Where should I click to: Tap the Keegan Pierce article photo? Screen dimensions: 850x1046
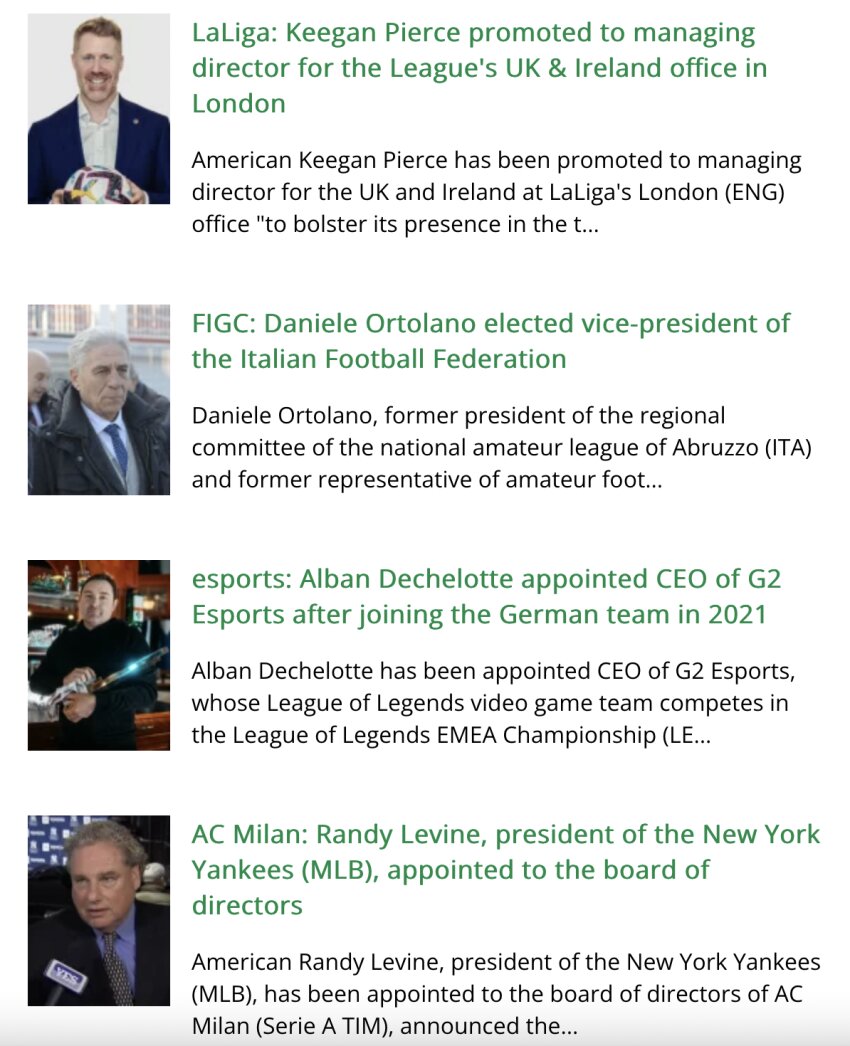pos(99,109)
